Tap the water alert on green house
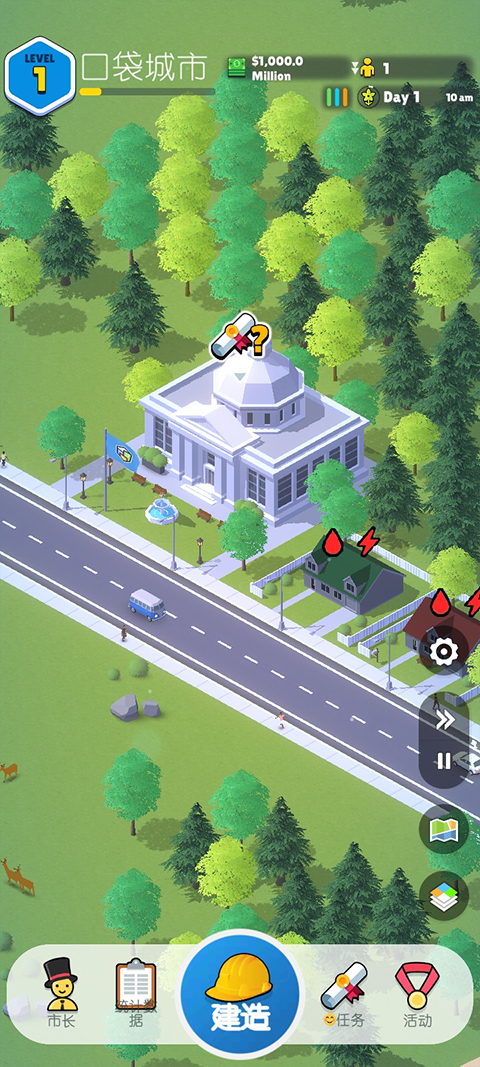 [333, 542]
